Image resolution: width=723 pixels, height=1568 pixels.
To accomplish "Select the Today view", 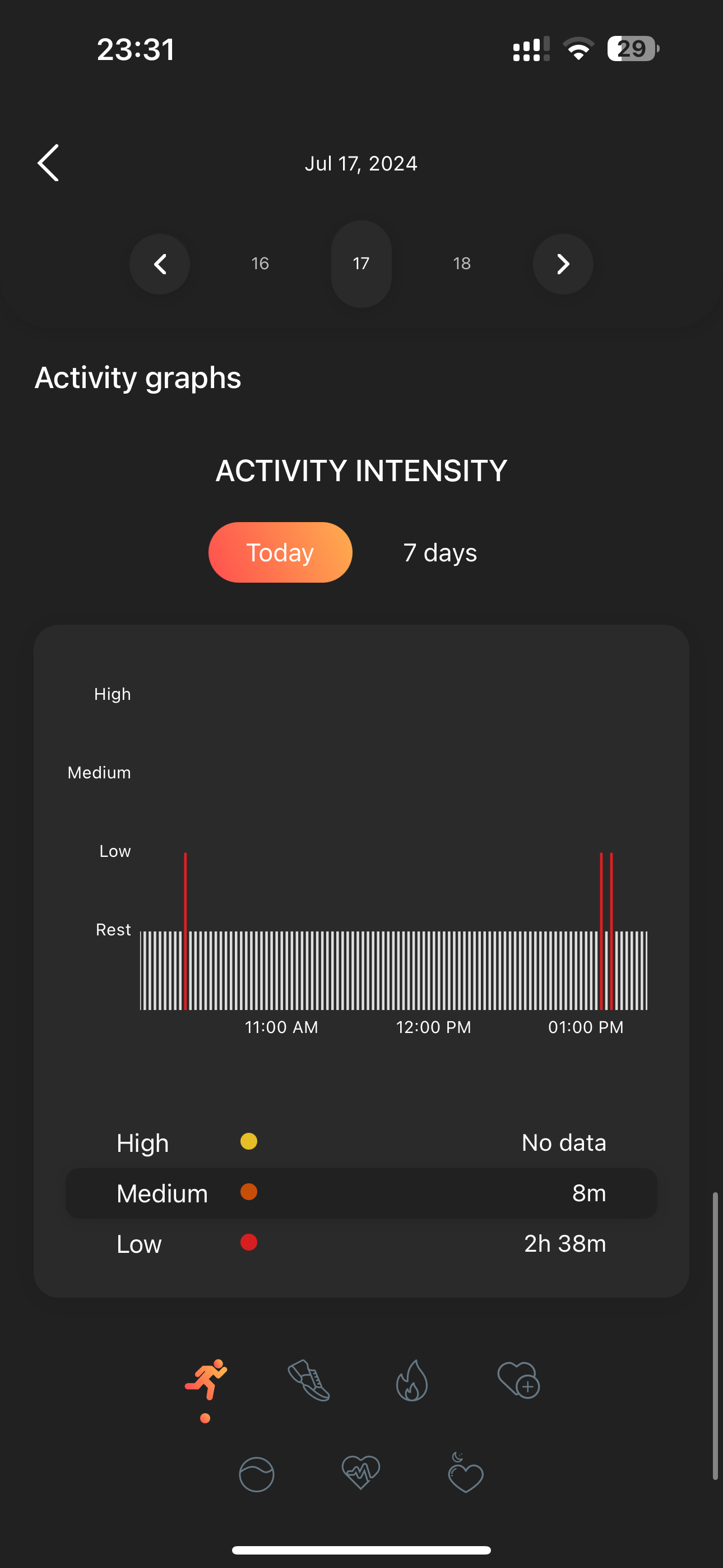I will click(281, 553).
